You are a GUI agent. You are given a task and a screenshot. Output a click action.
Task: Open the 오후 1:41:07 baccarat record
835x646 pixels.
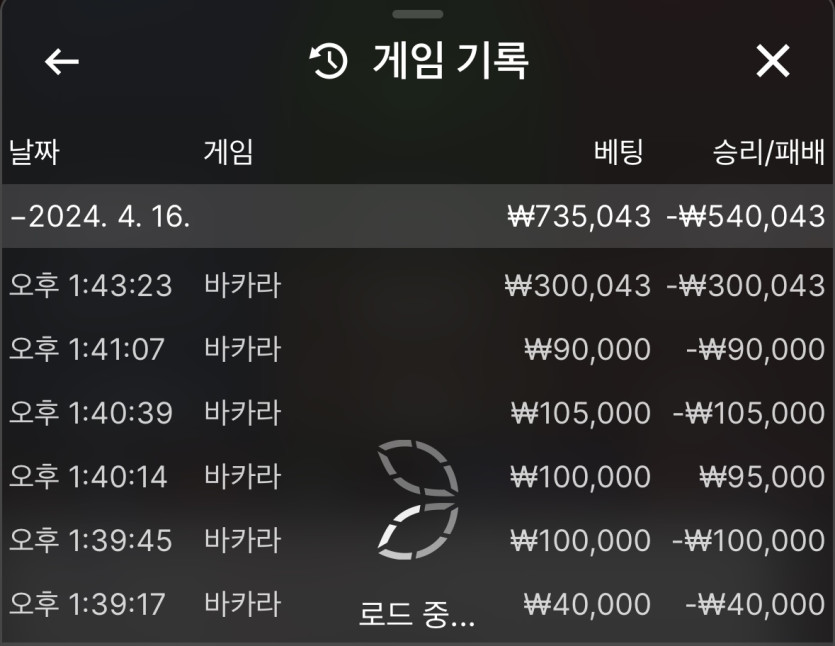pyautogui.click(x=417, y=349)
